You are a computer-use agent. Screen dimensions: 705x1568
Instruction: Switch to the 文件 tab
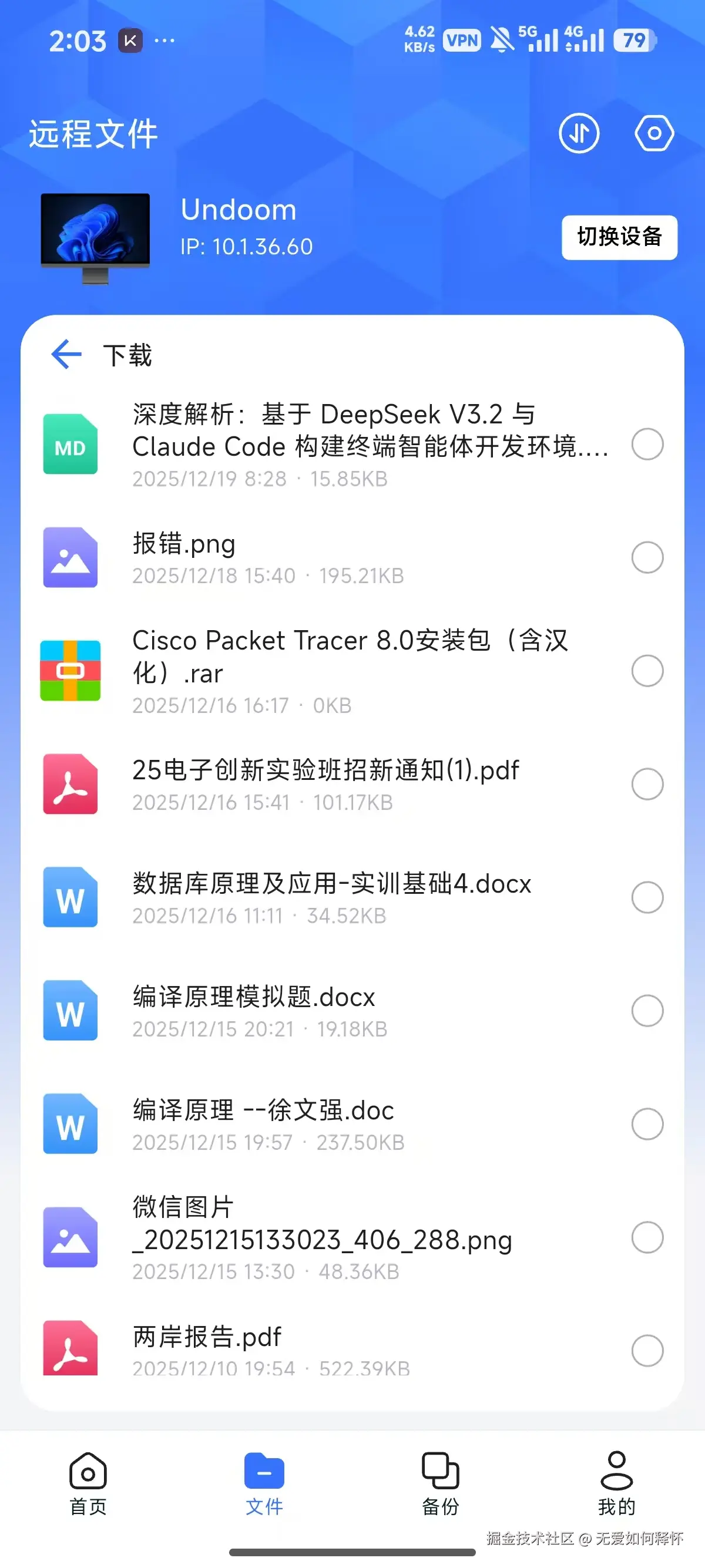(x=264, y=1483)
